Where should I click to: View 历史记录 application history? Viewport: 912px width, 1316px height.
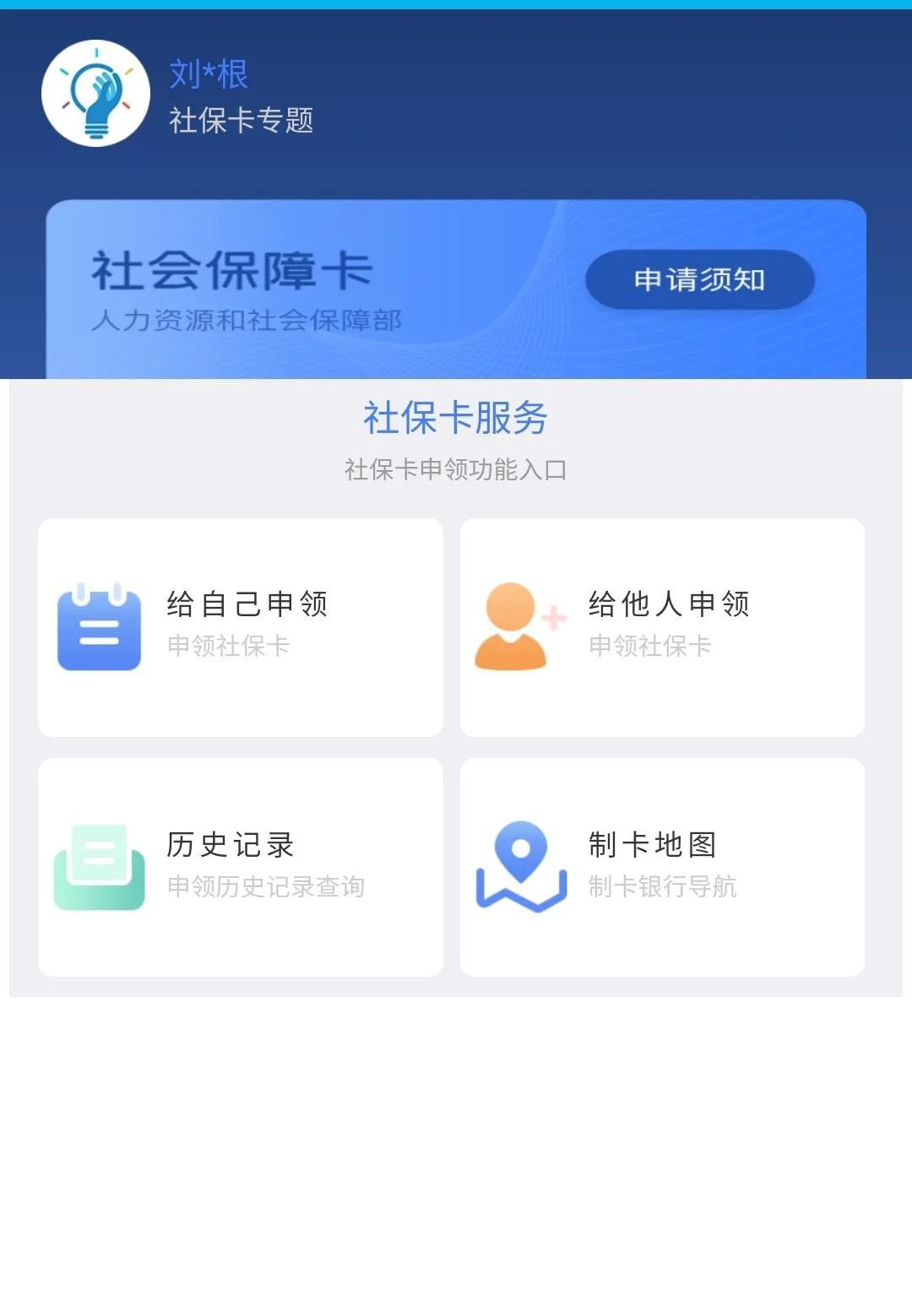click(241, 867)
